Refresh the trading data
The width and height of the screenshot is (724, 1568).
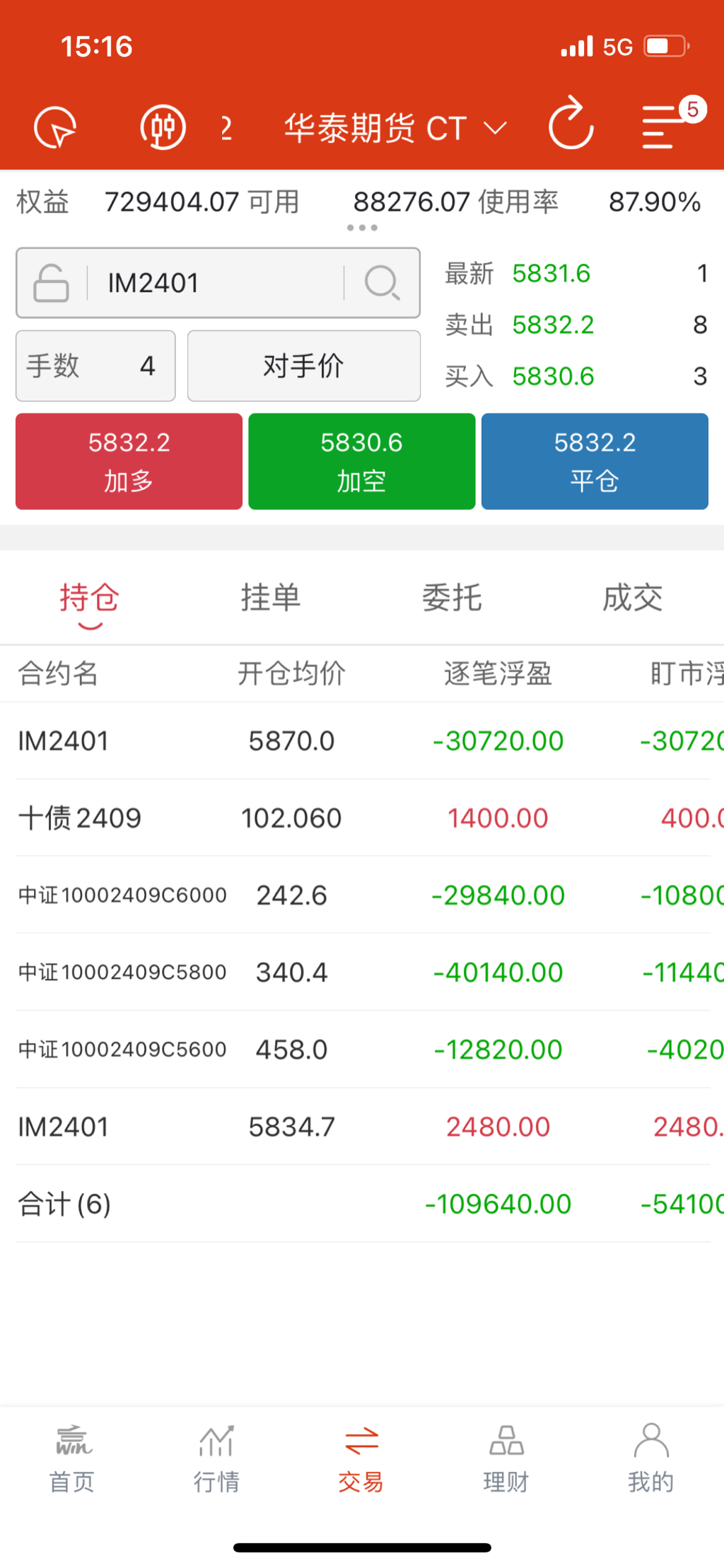[571, 125]
